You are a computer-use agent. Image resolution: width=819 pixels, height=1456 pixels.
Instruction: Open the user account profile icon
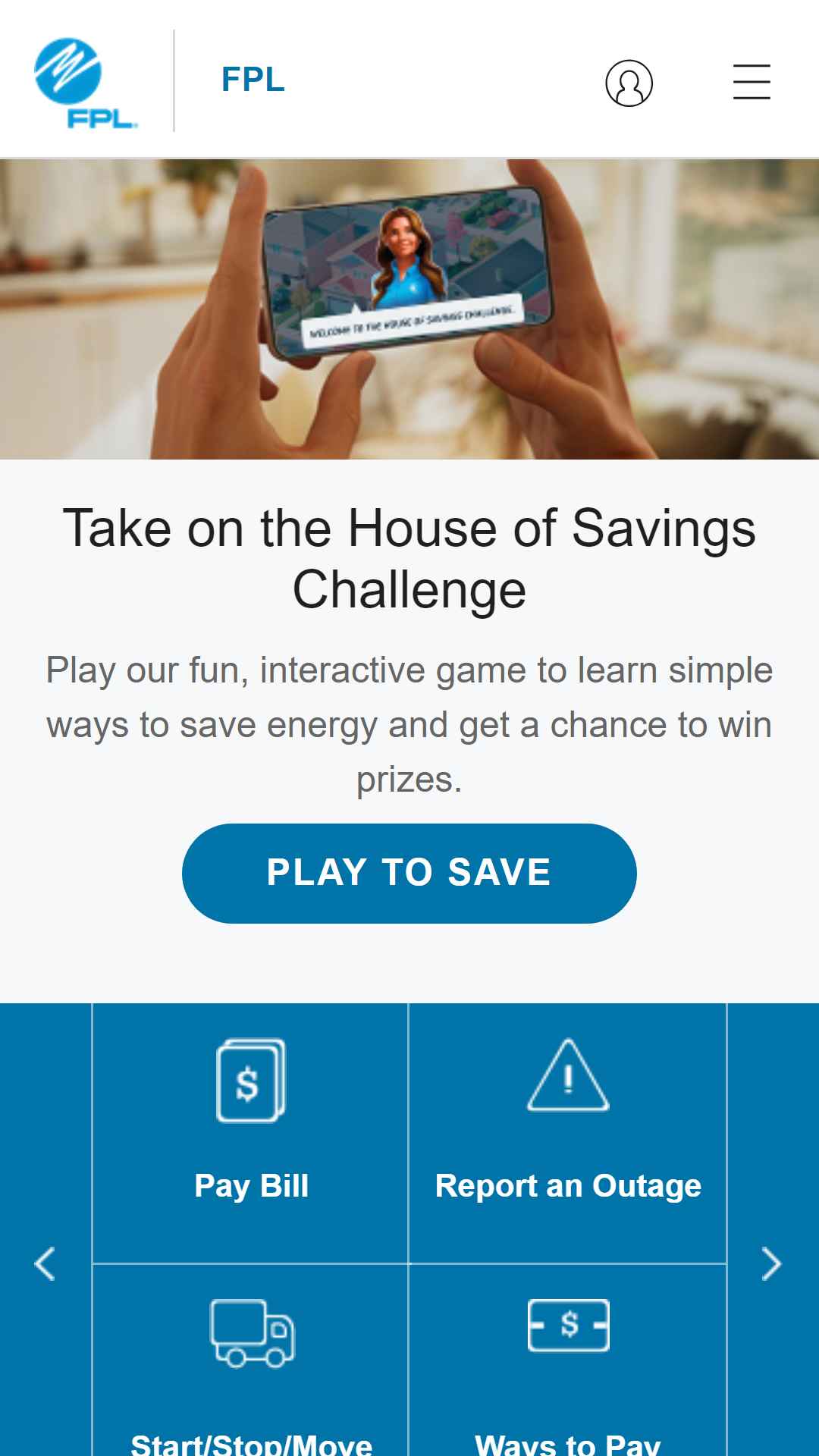629,83
